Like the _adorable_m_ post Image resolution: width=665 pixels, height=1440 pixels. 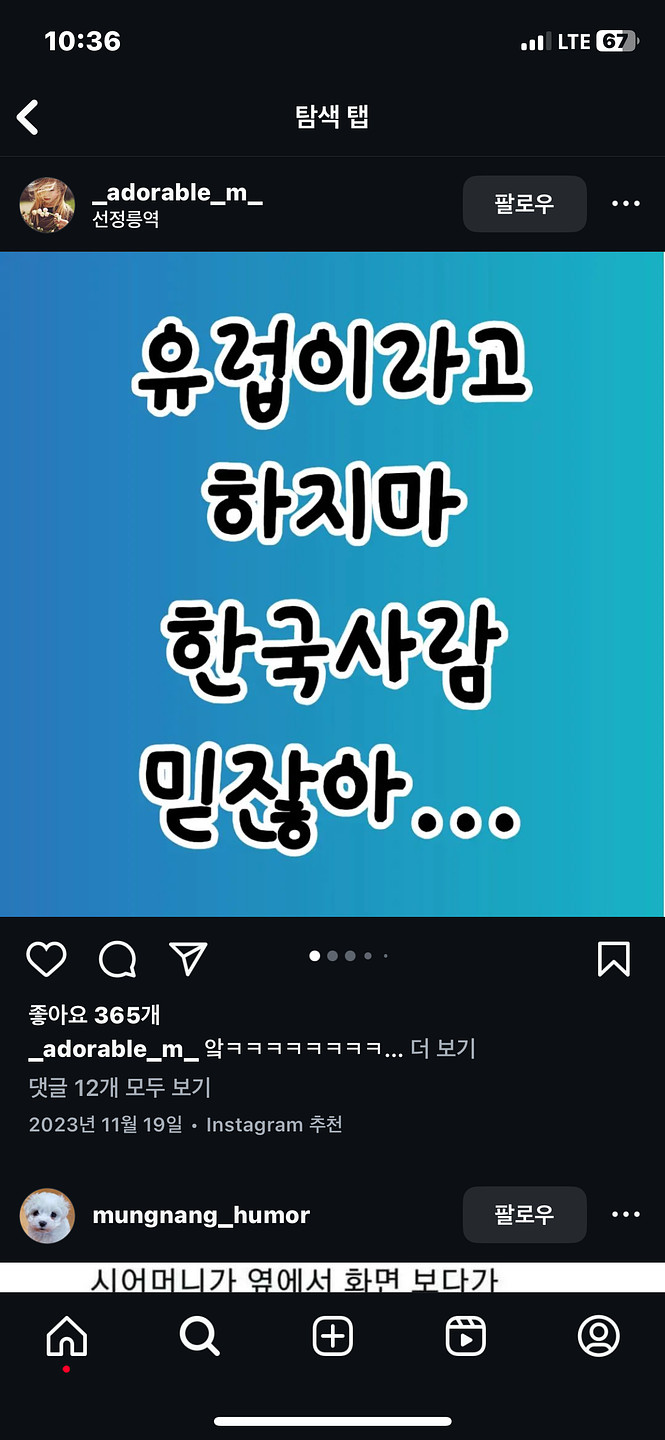coord(46,959)
